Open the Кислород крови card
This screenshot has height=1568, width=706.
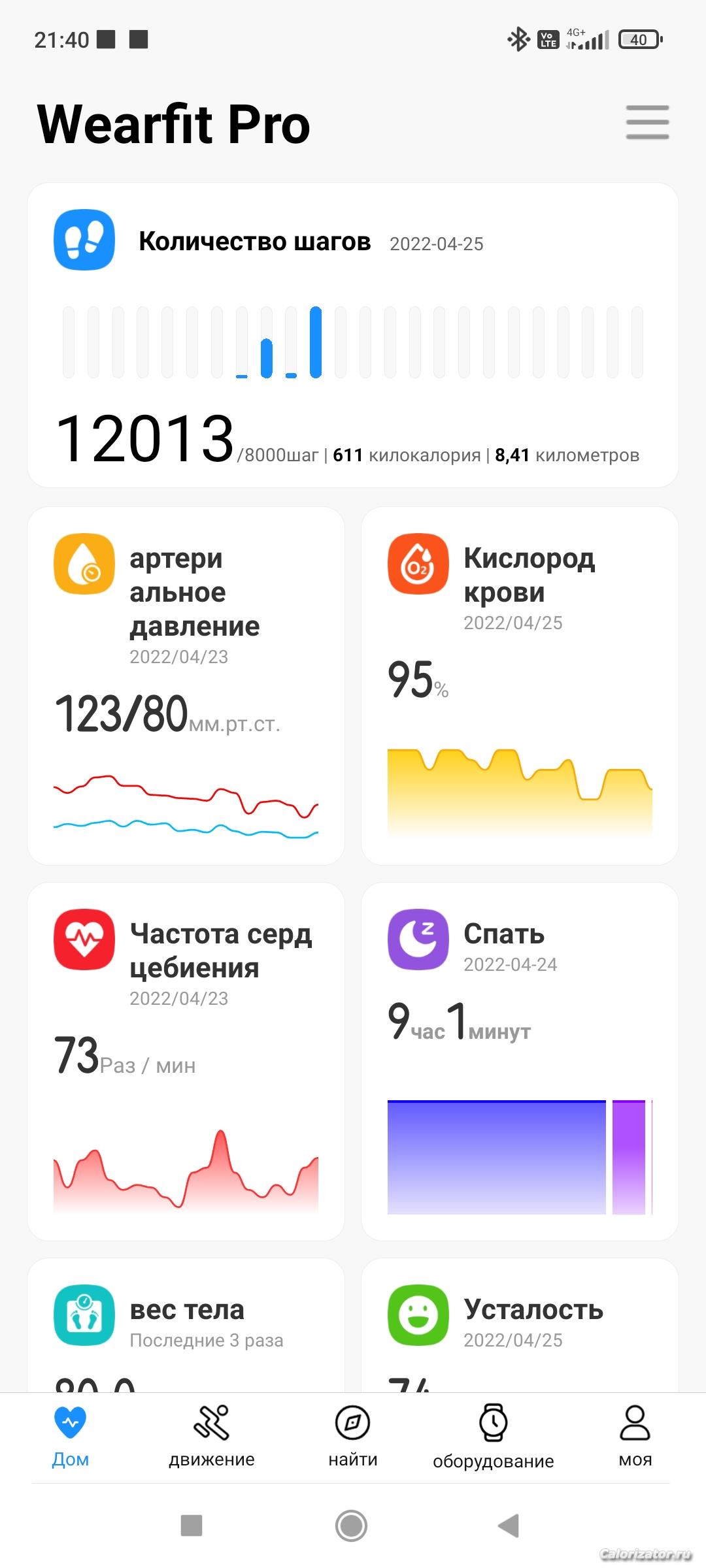coord(520,686)
